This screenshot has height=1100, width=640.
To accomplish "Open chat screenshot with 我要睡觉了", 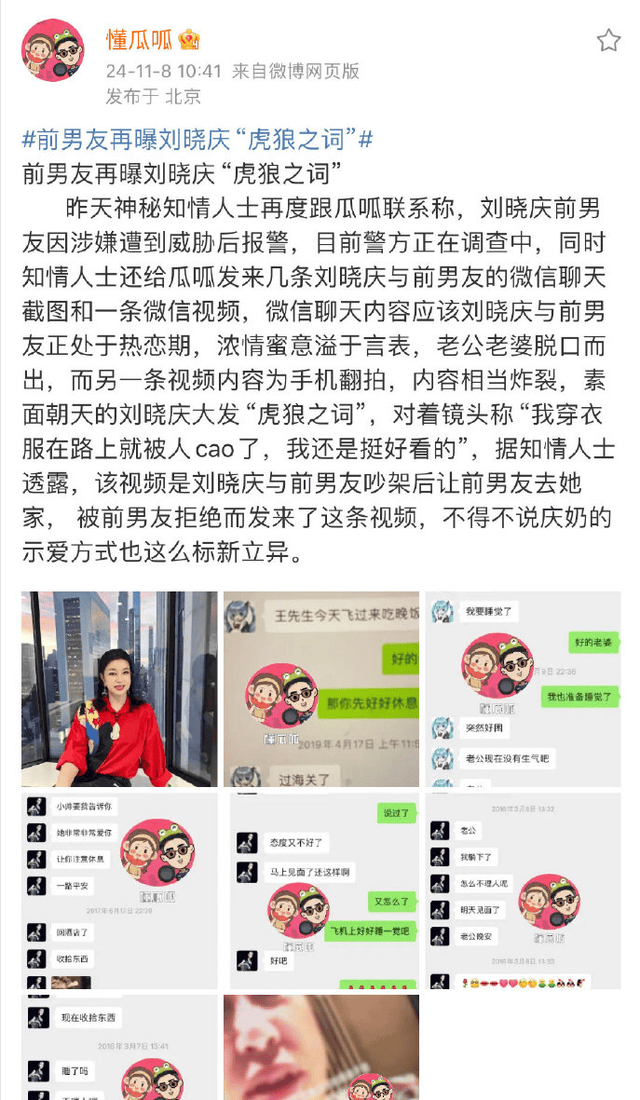I will coord(524,689).
